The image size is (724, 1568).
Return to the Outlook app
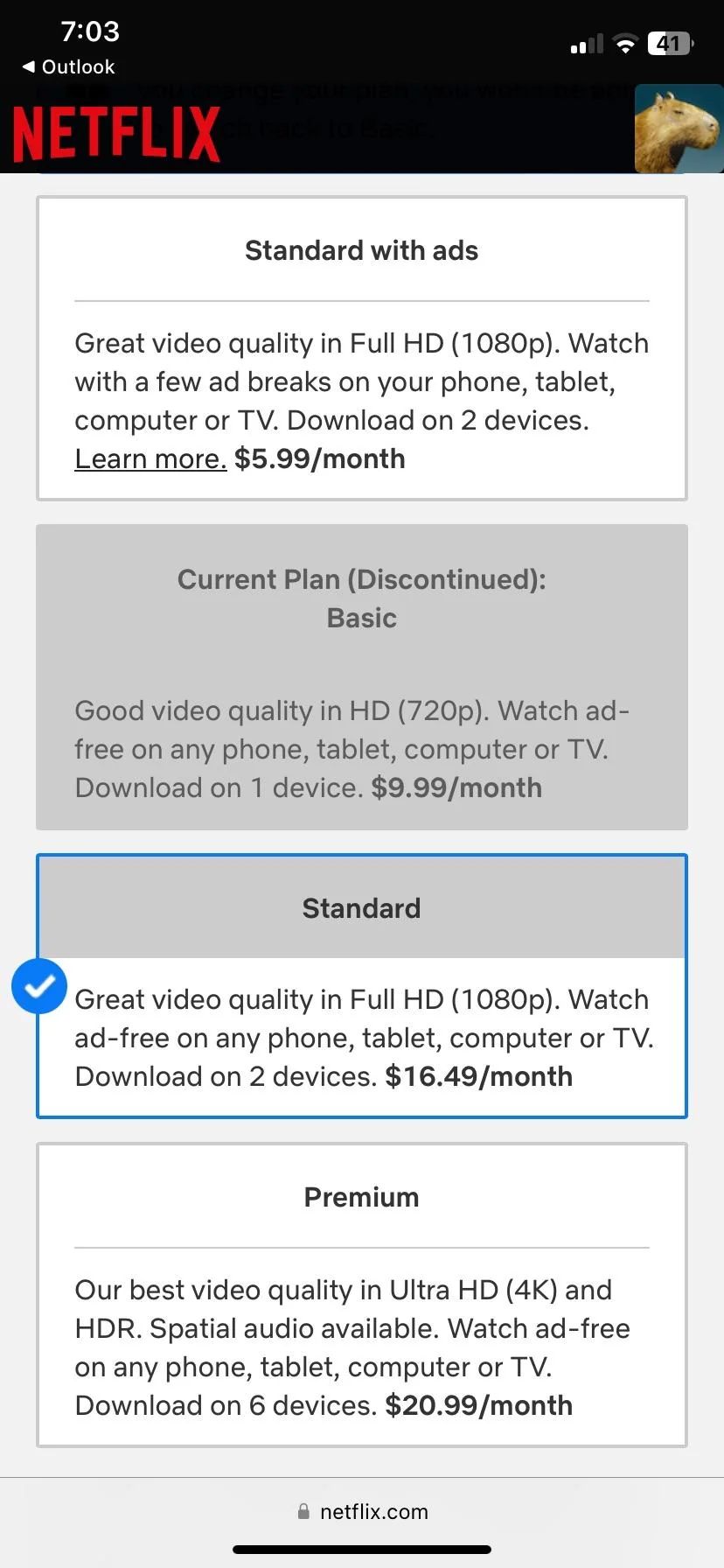pyautogui.click(x=68, y=66)
